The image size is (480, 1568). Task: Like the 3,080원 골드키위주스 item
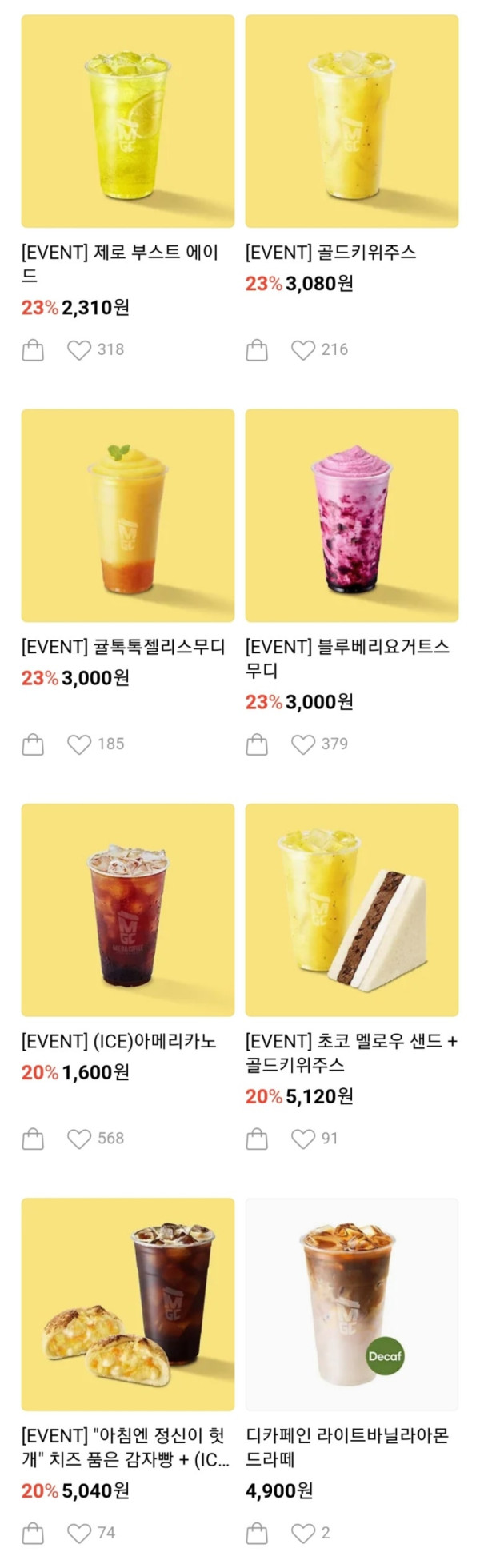(x=303, y=350)
